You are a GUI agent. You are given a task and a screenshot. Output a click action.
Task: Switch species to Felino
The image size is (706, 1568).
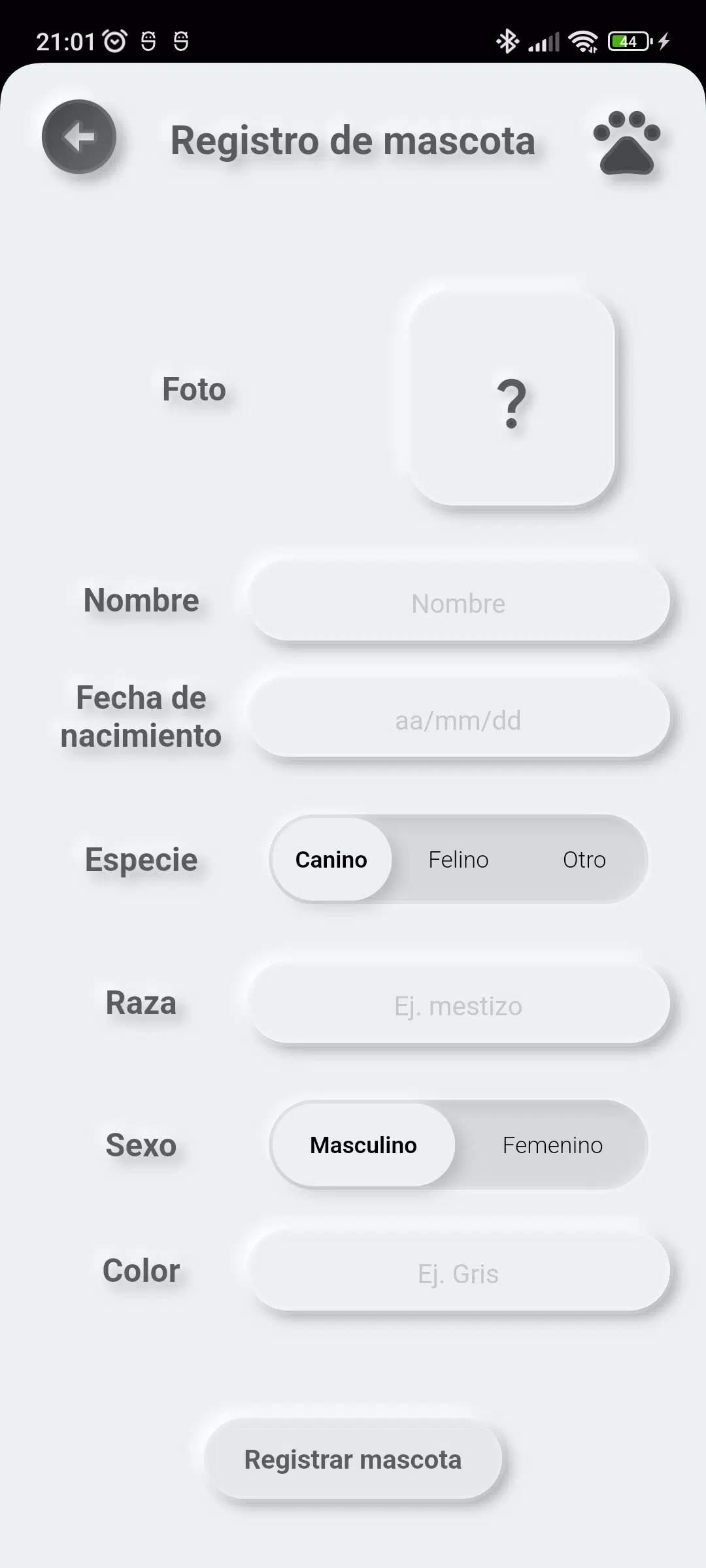tap(458, 859)
